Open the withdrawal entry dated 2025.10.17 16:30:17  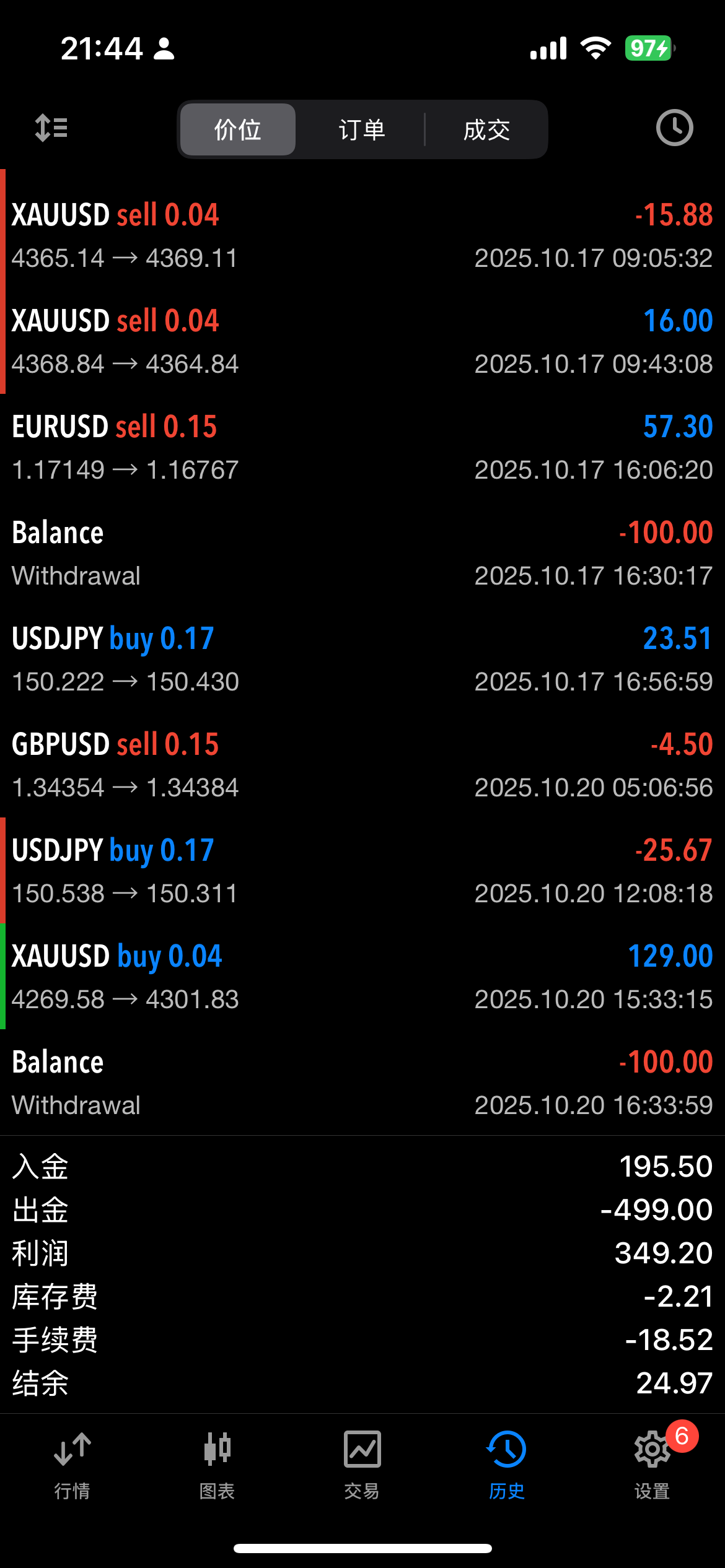[x=362, y=554]
